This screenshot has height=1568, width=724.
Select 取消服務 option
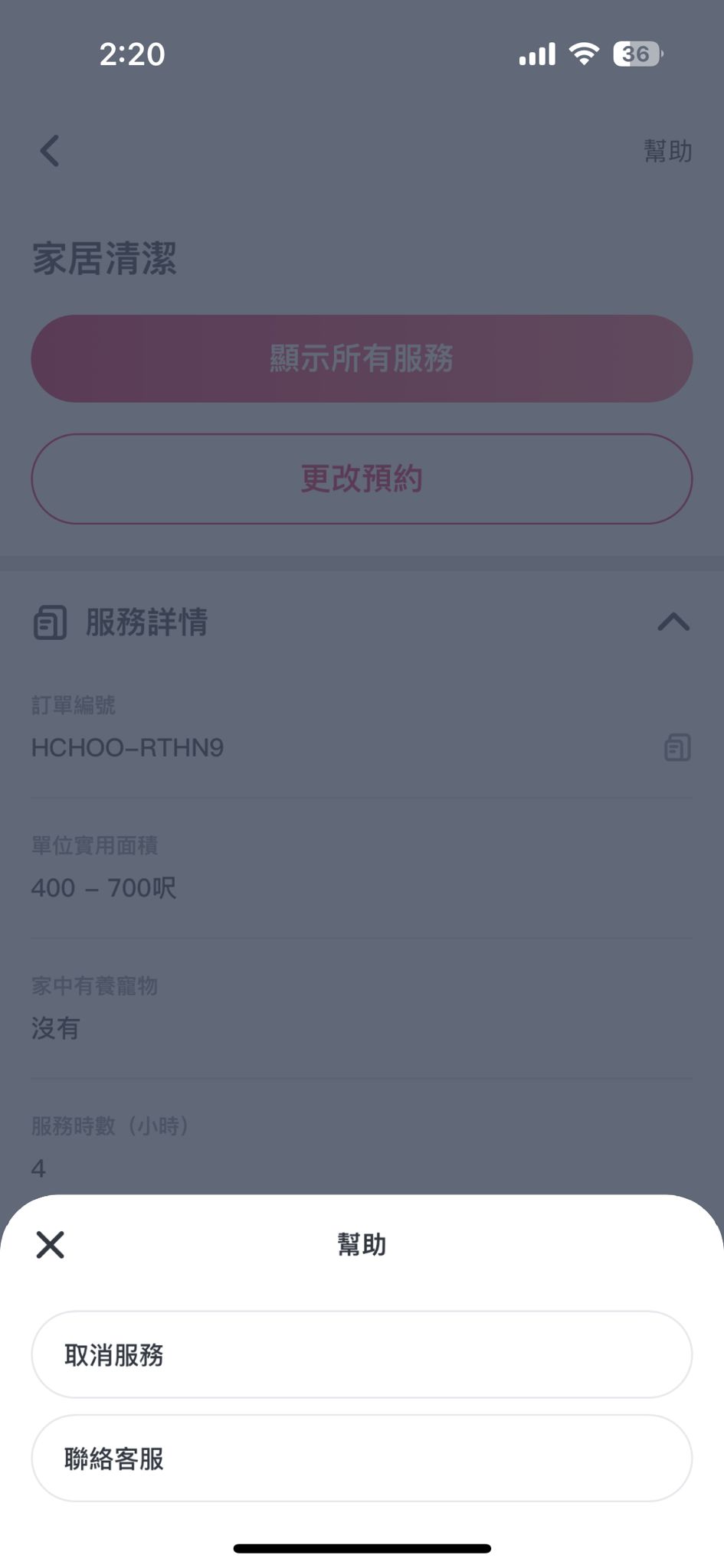click(362, 1354)
